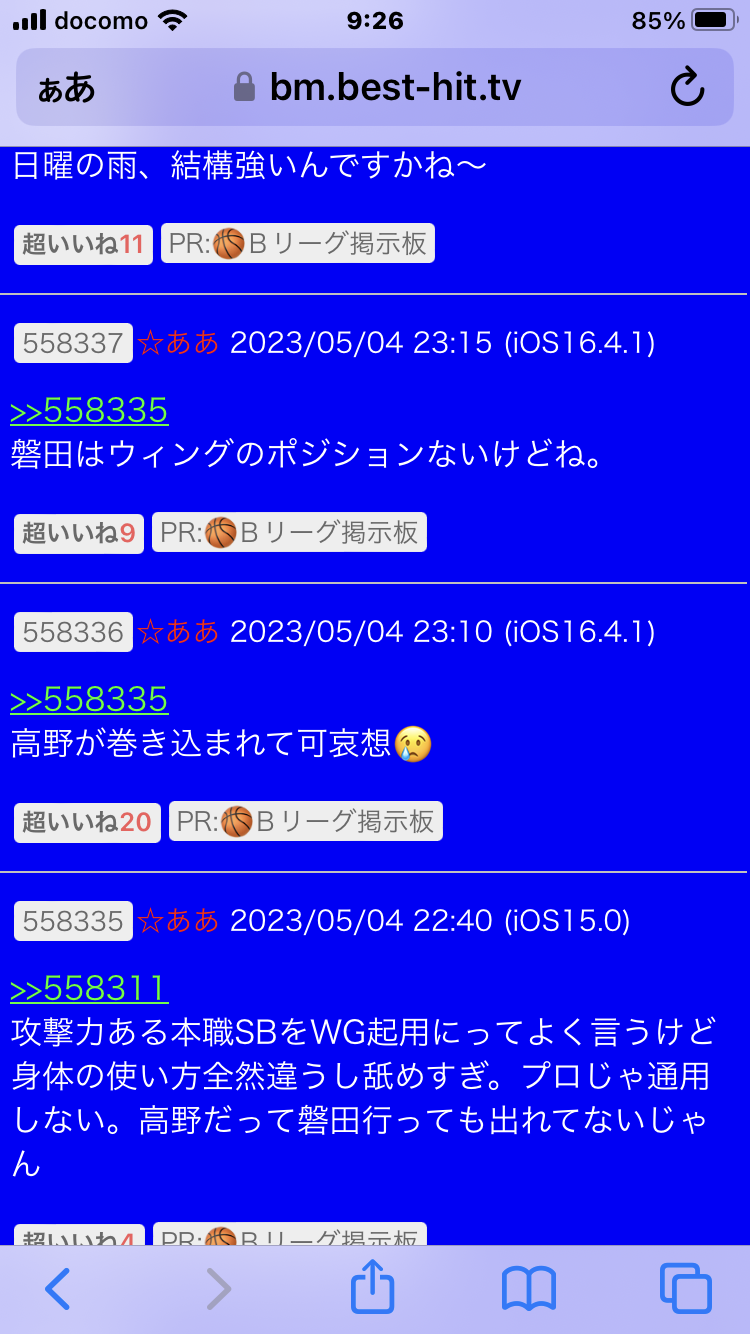Tap 超いいね20 on post 558336
Screen dimensions: 750x1334
coord(87,822)
